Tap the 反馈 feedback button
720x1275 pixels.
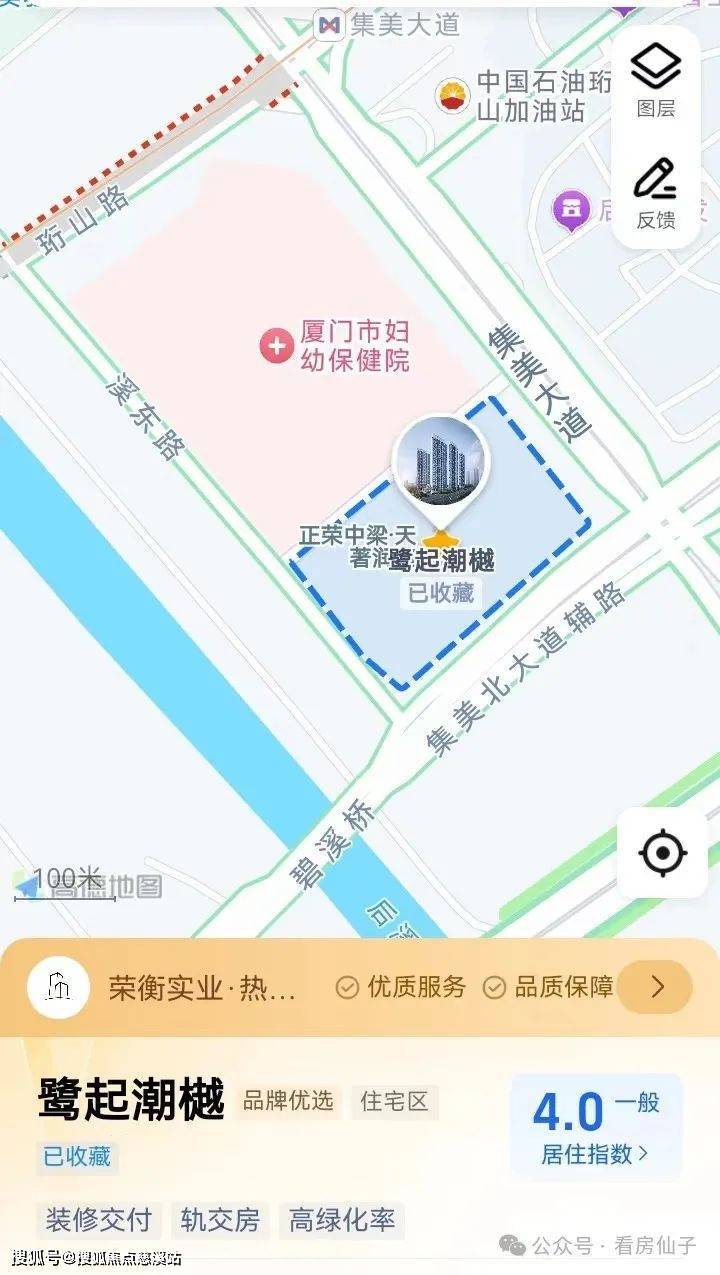click(x=656, y=193)
